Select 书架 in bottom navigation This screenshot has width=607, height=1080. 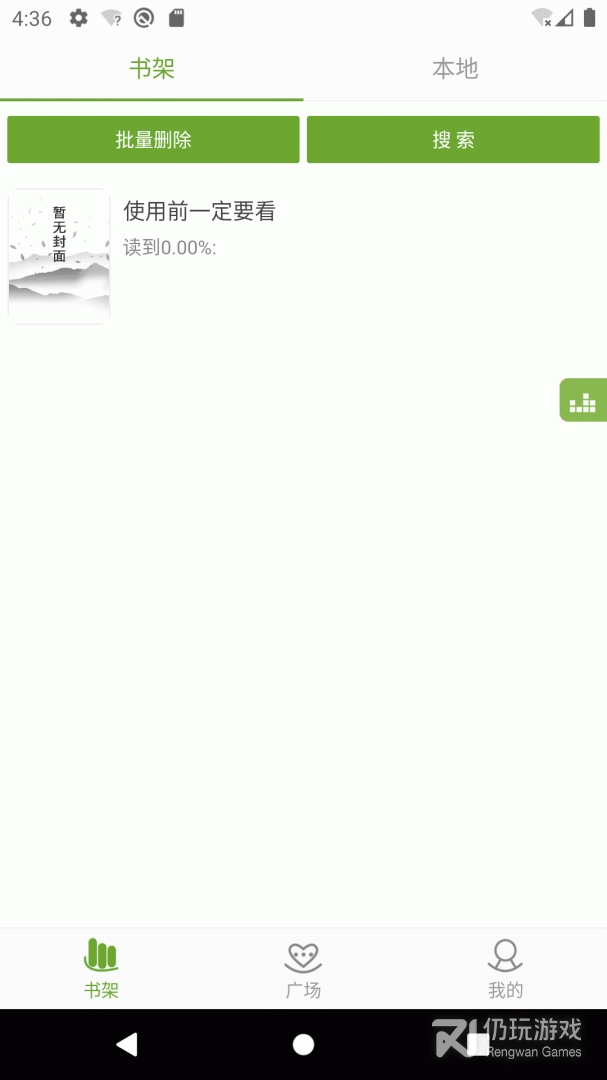tap(101, 968)
